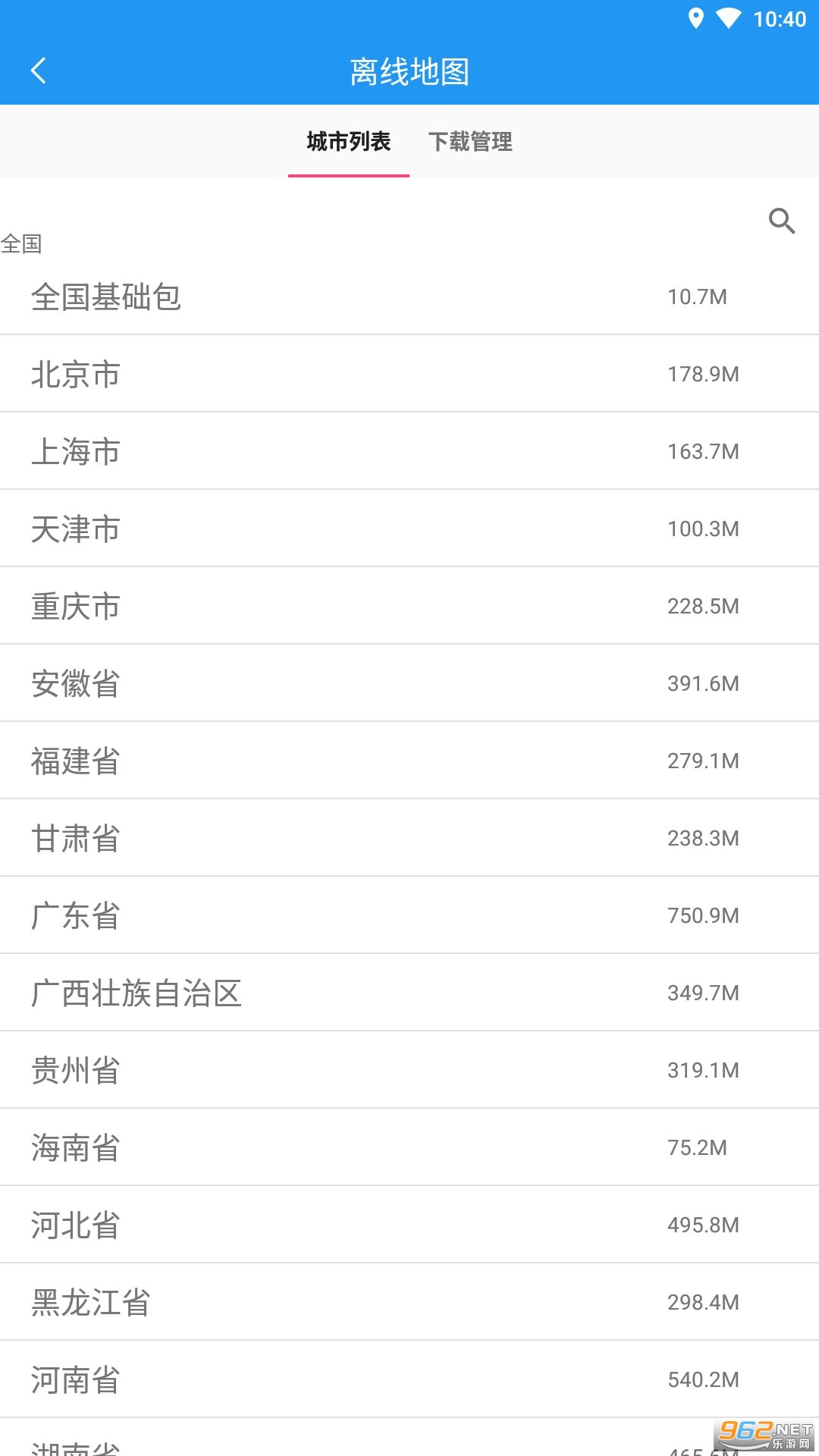Choose 广西壮族自治区 from the list
The image size is (819, 1456).
409,993
